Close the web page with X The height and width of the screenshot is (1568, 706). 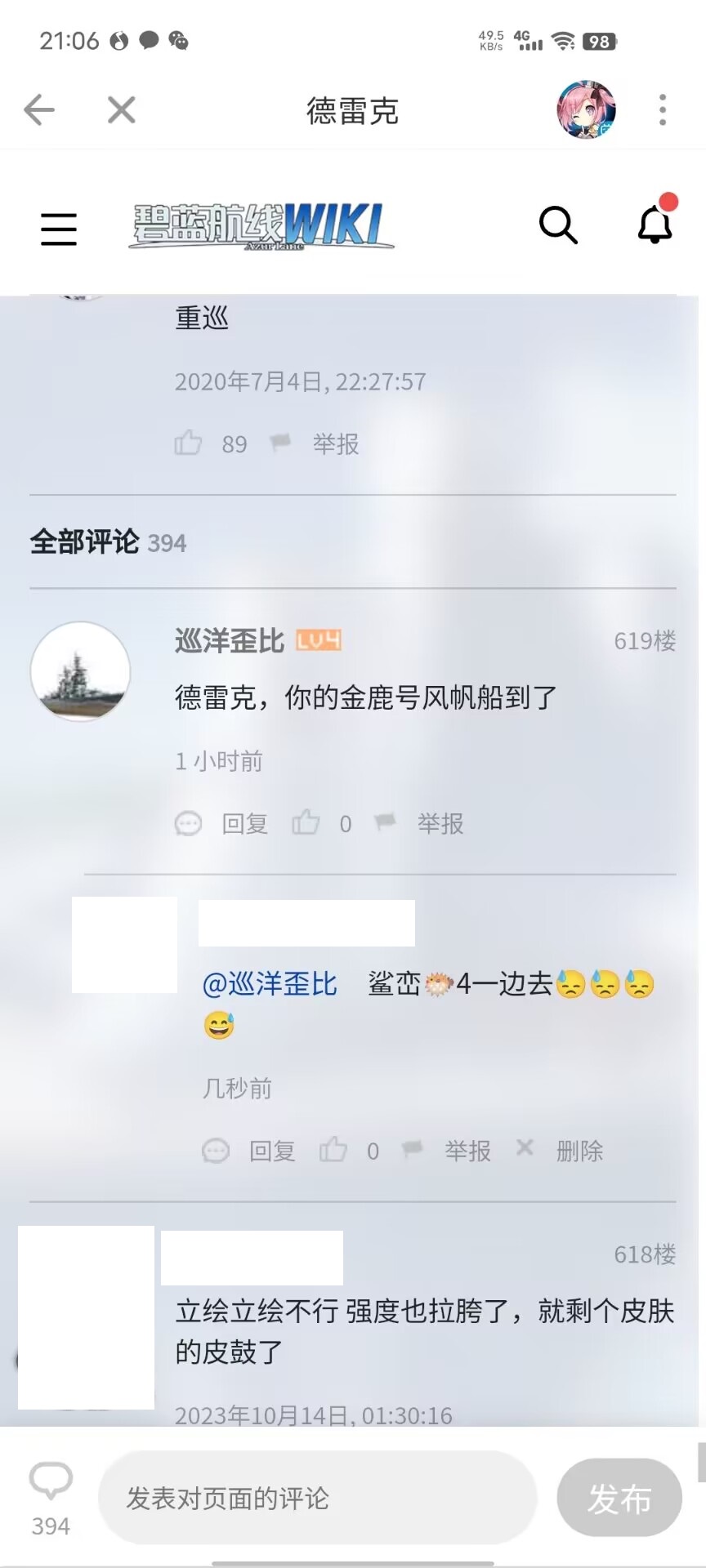121,109
